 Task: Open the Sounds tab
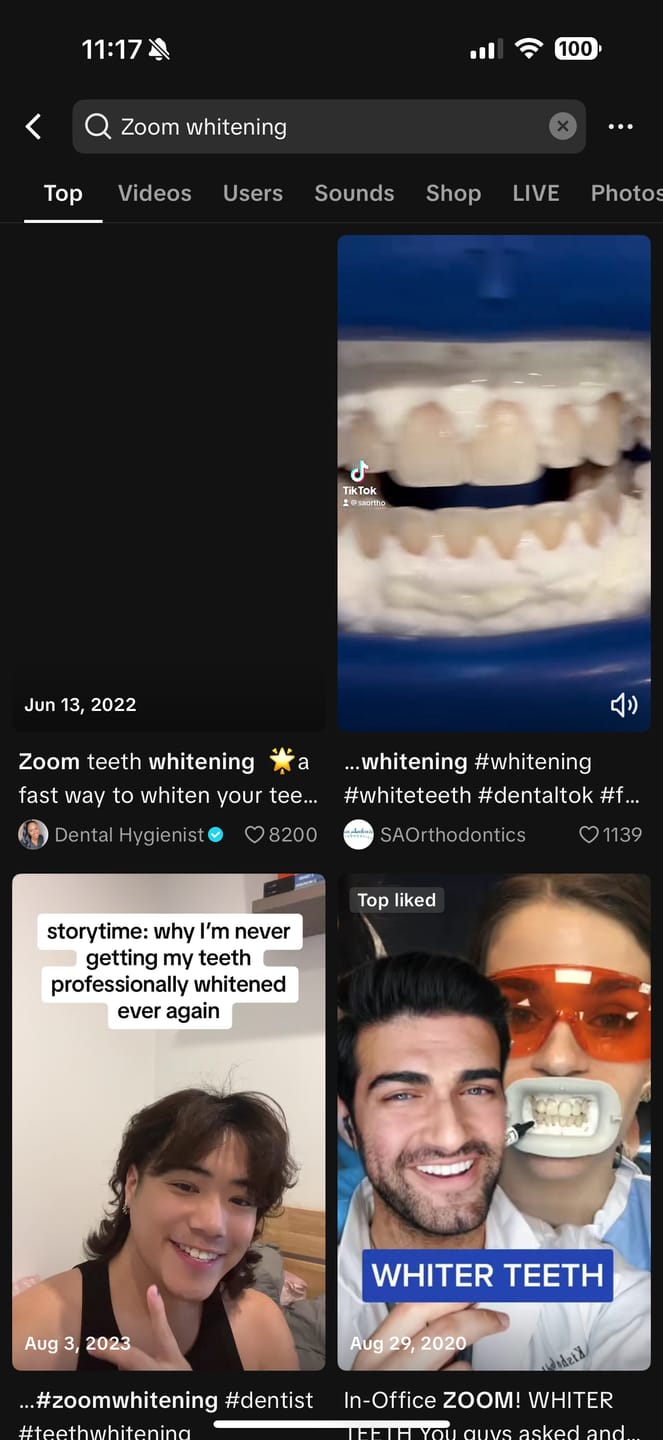tap(354, 193)
